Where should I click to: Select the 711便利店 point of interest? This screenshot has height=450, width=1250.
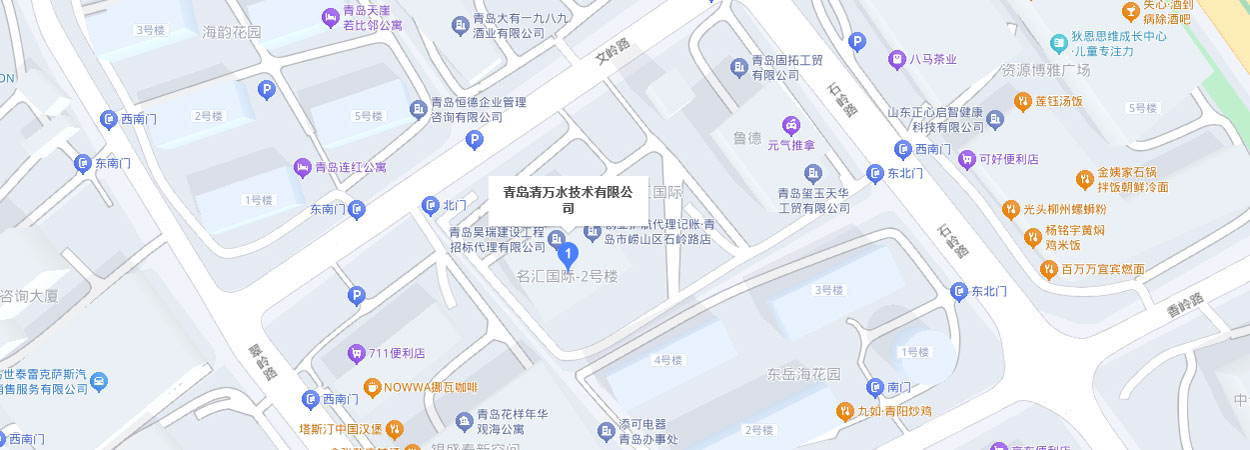356,353
